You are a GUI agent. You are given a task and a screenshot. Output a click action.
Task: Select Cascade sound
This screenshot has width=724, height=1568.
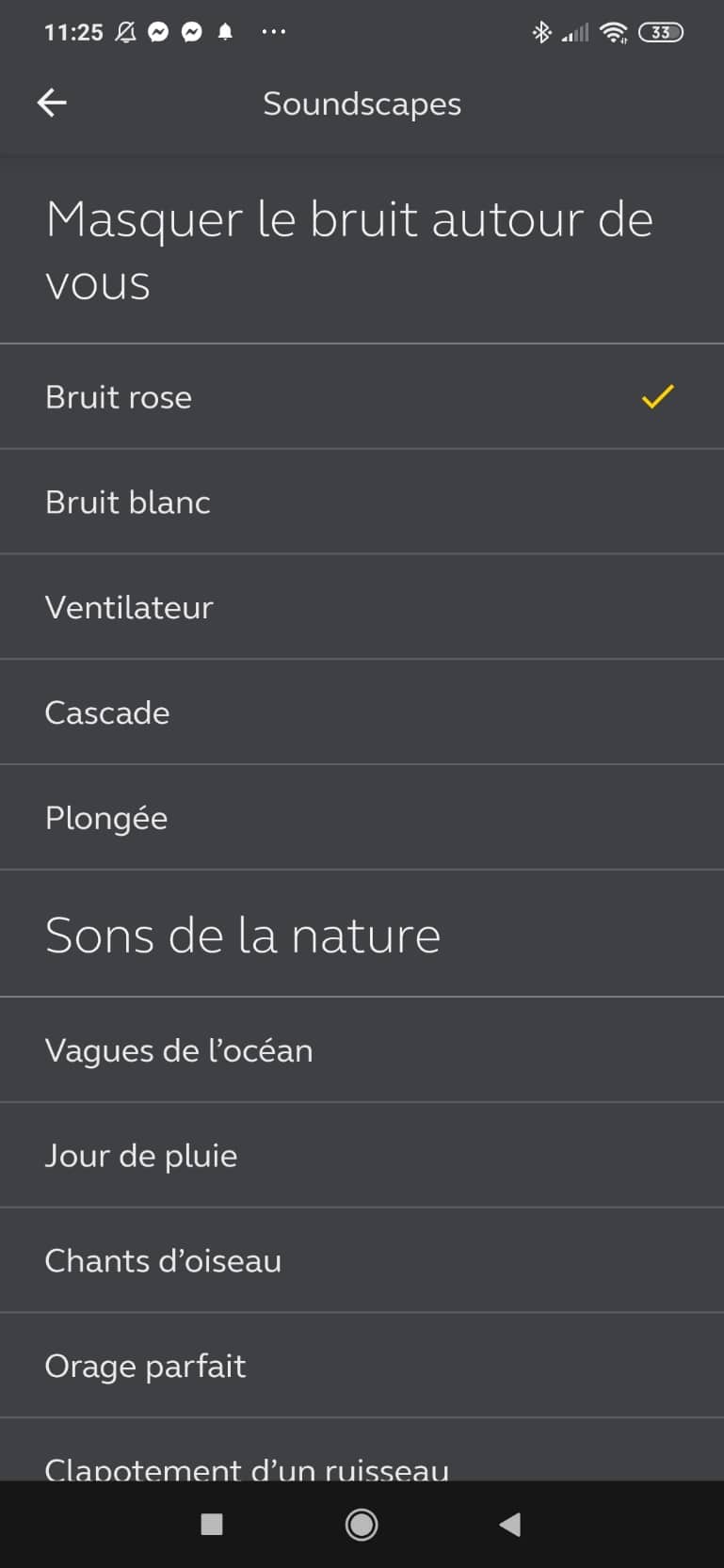[362, 712]
